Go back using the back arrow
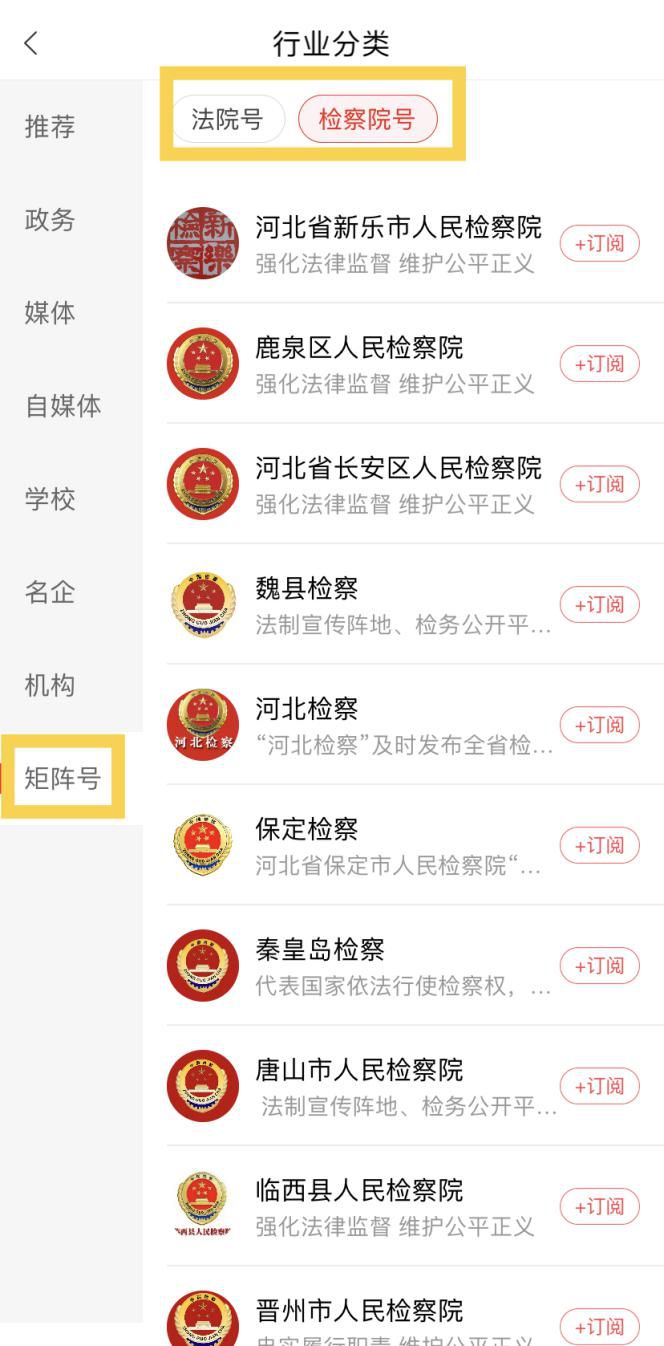664x1346 pixels. tap(31, 43)
